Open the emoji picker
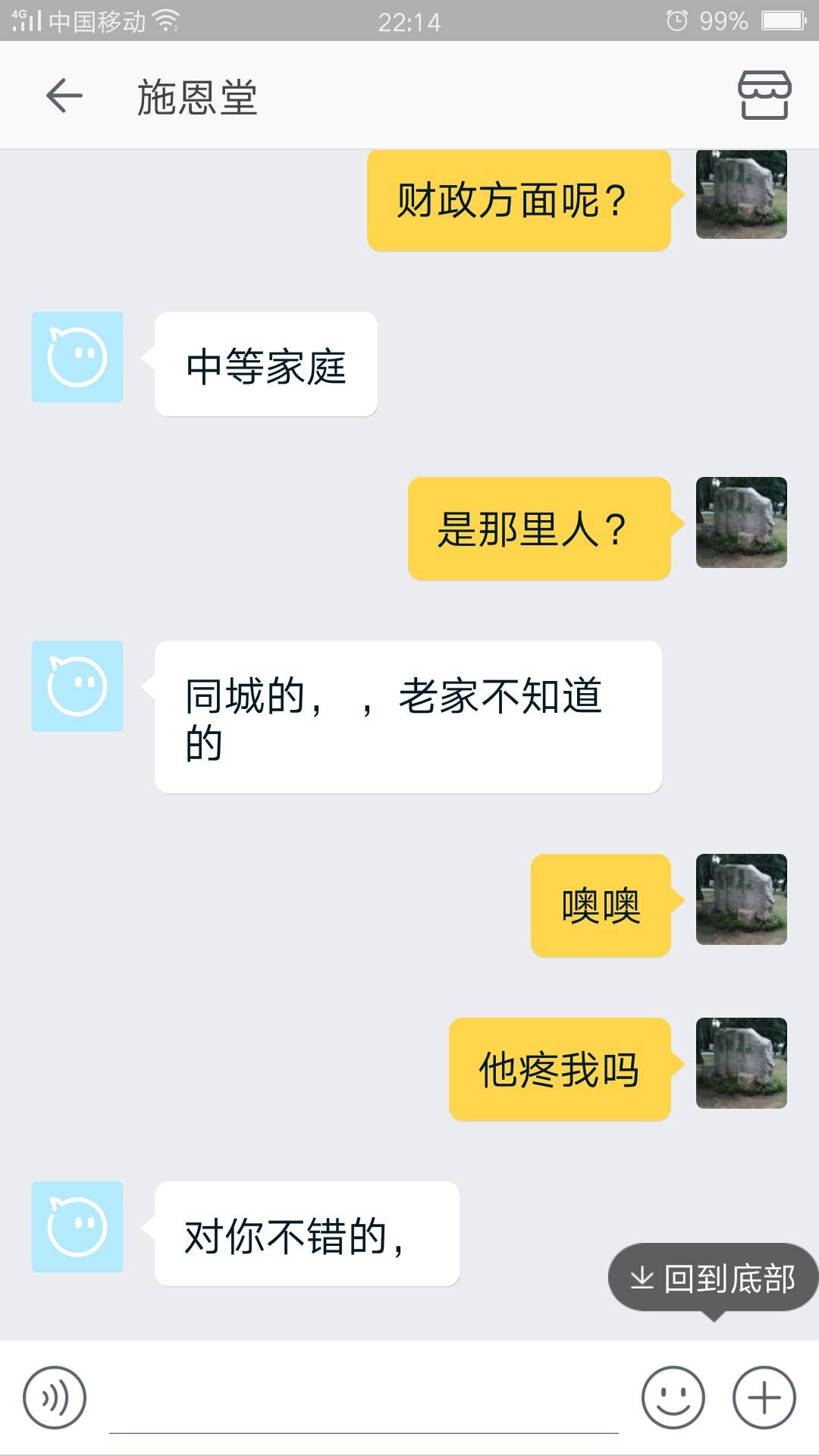Screen dimensions: 819x1456 click(x=673, y=1398)
